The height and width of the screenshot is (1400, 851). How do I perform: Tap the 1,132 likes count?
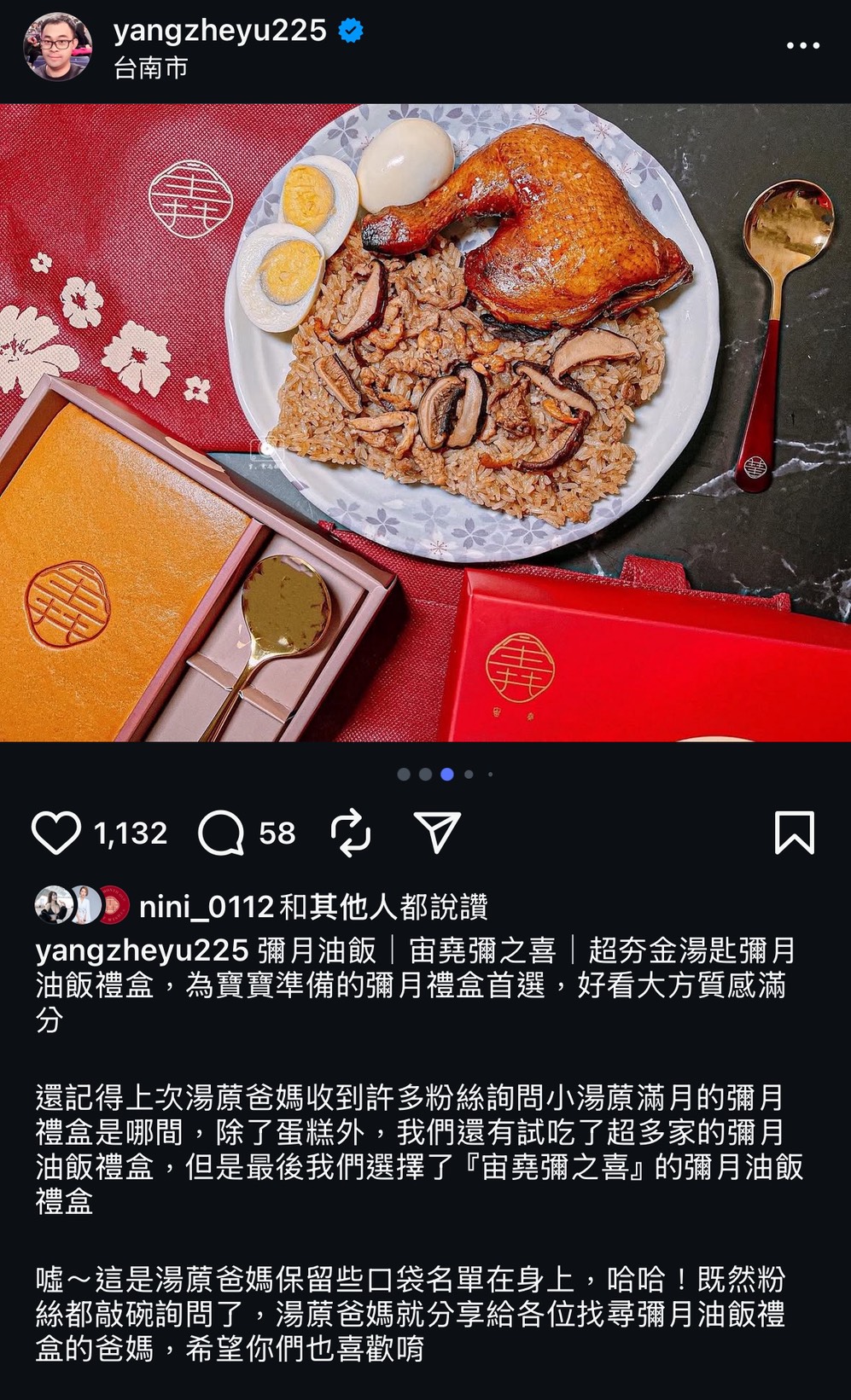(131, 833)
